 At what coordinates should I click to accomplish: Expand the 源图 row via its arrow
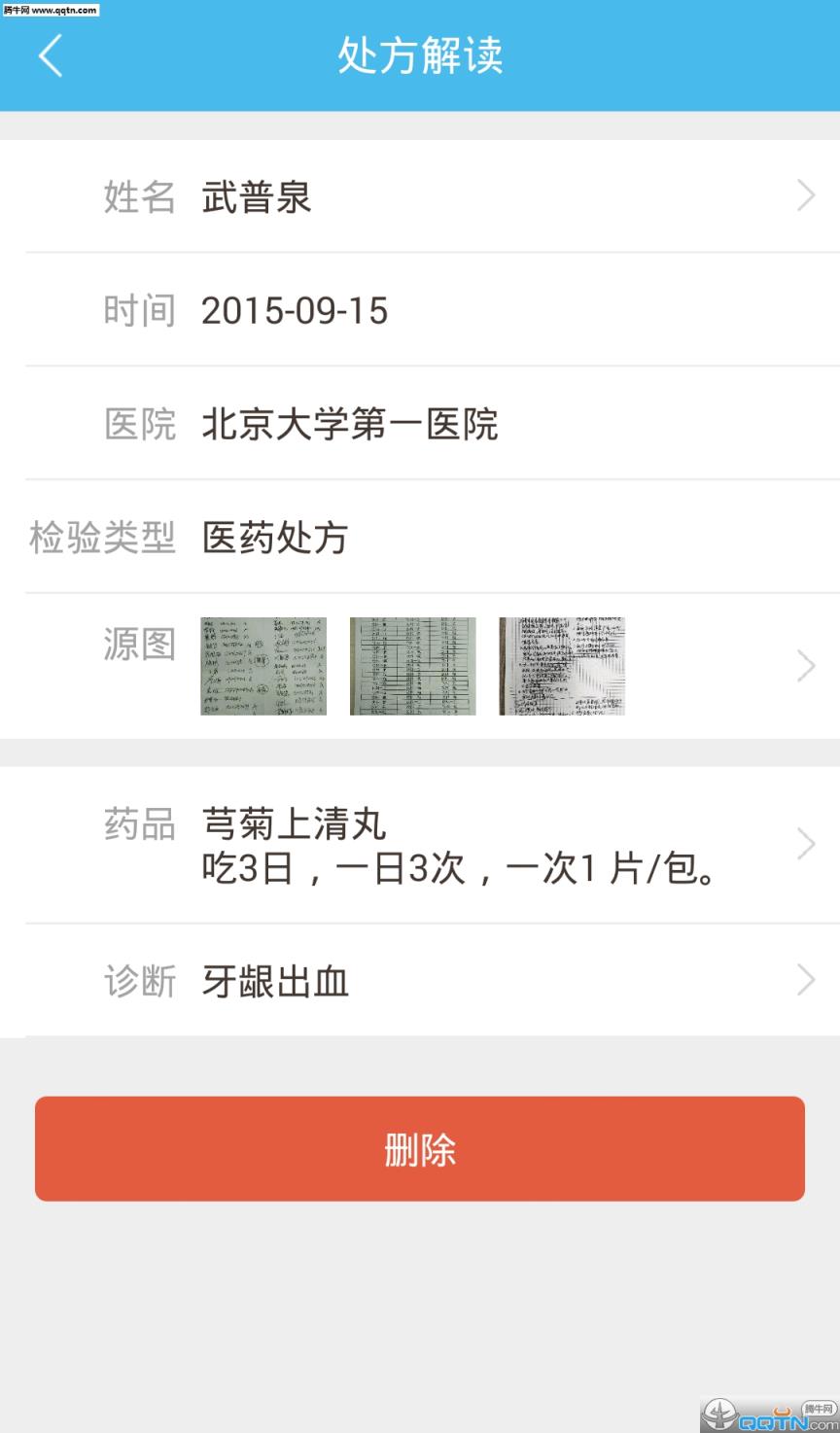(806, 665)
